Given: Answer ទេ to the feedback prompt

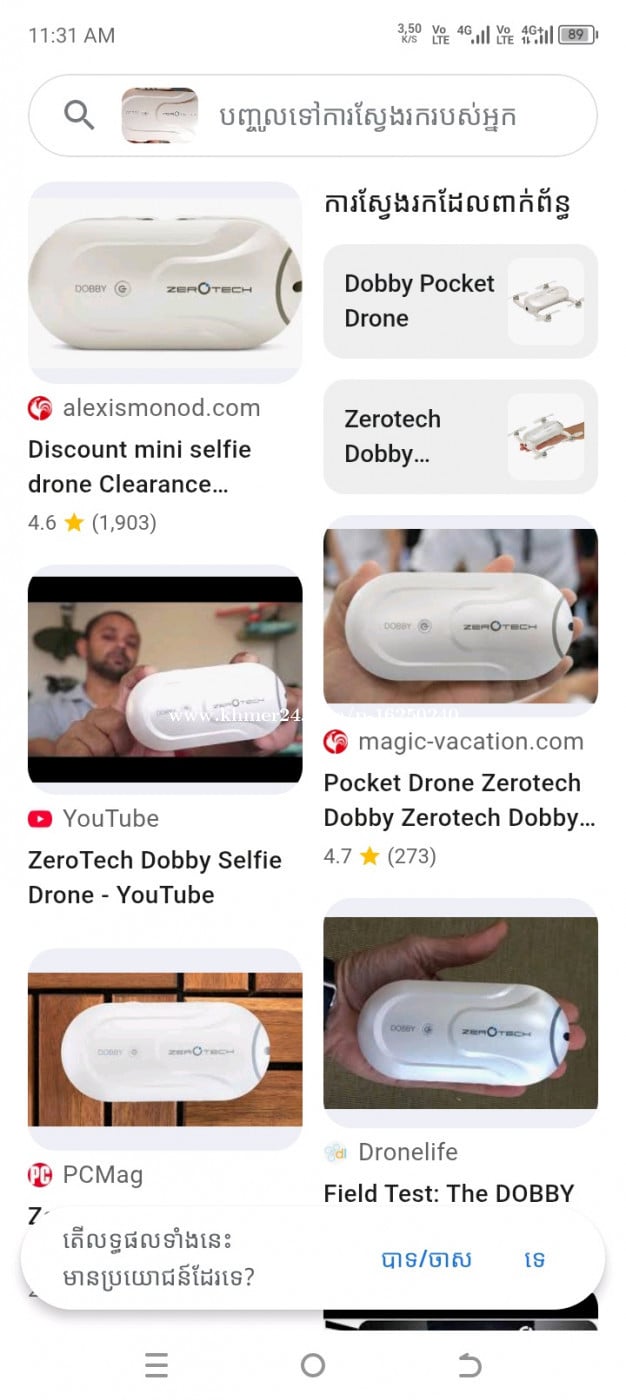Looking at the screenshot, I should [535, 1260].
